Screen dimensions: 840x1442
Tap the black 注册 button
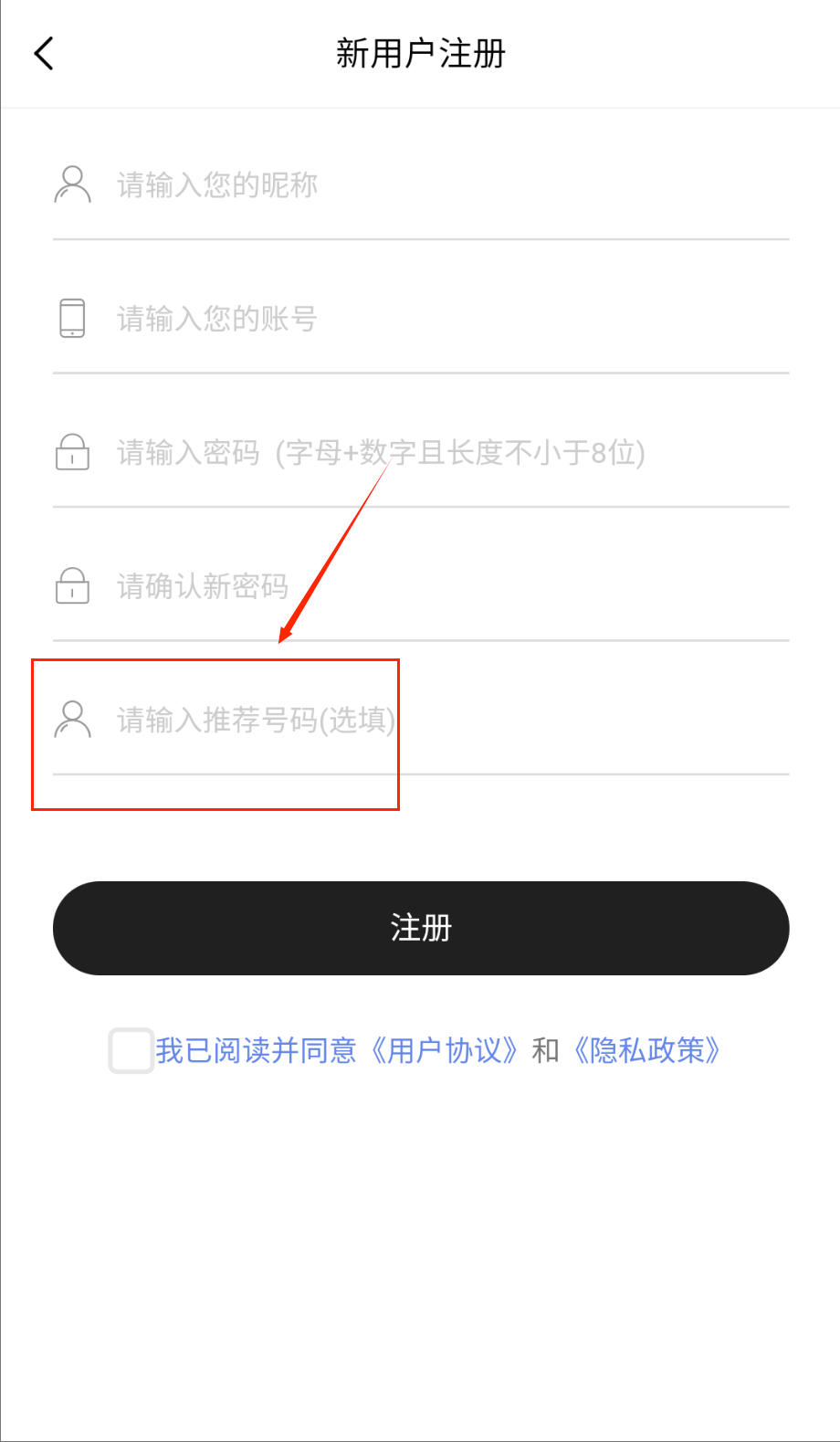point(420,928)
